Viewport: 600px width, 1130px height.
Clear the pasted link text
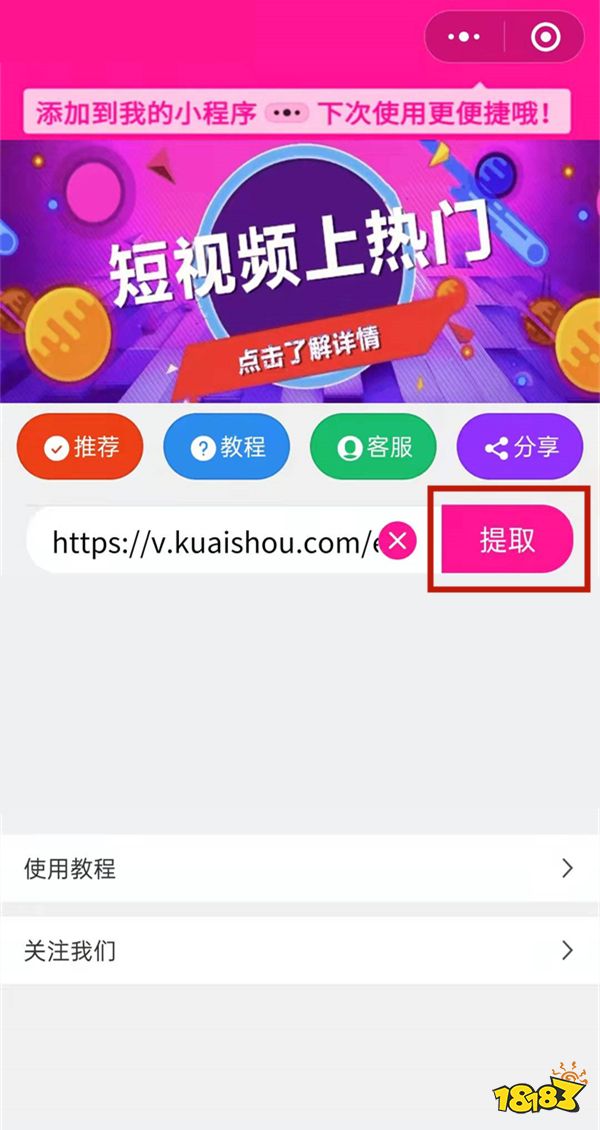(x=398, y=541)
